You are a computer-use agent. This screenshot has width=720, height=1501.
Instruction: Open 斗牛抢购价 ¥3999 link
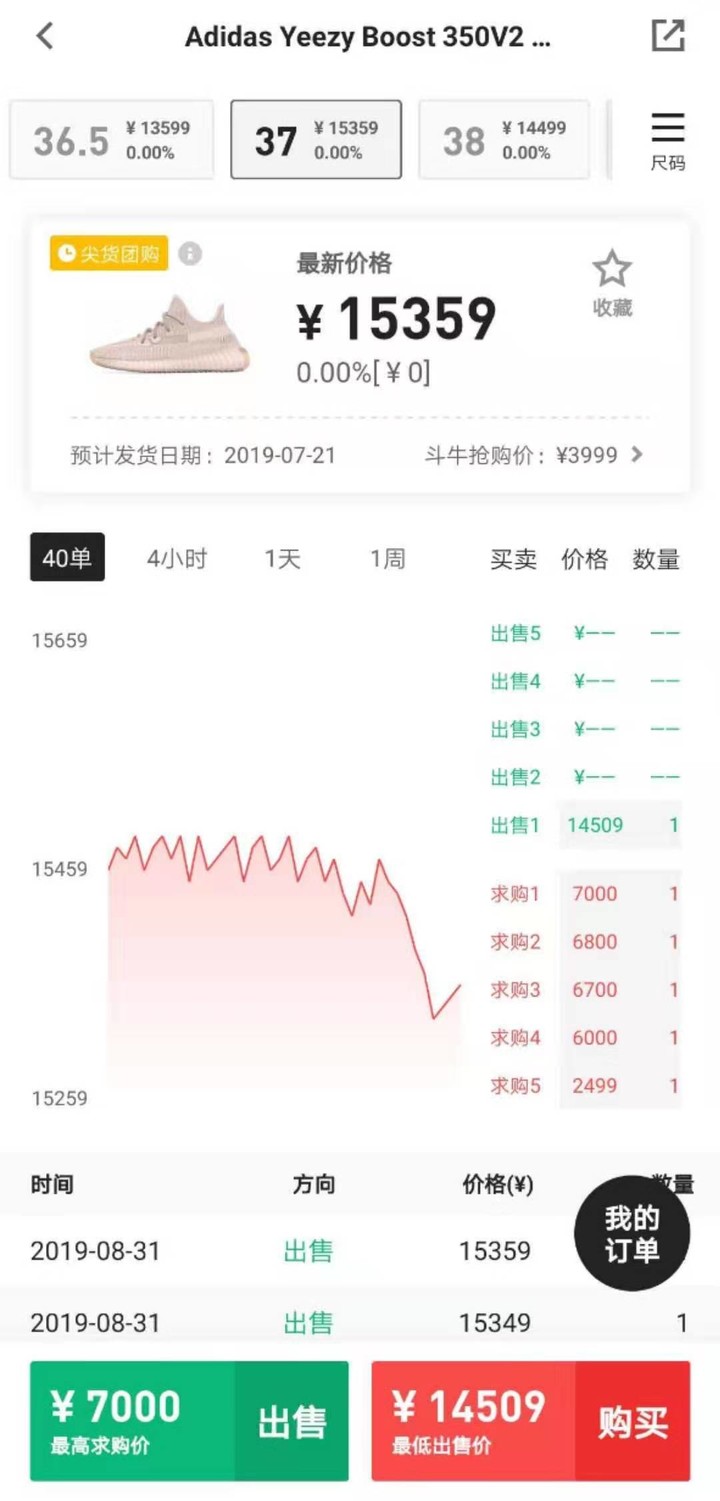point(534,455)
